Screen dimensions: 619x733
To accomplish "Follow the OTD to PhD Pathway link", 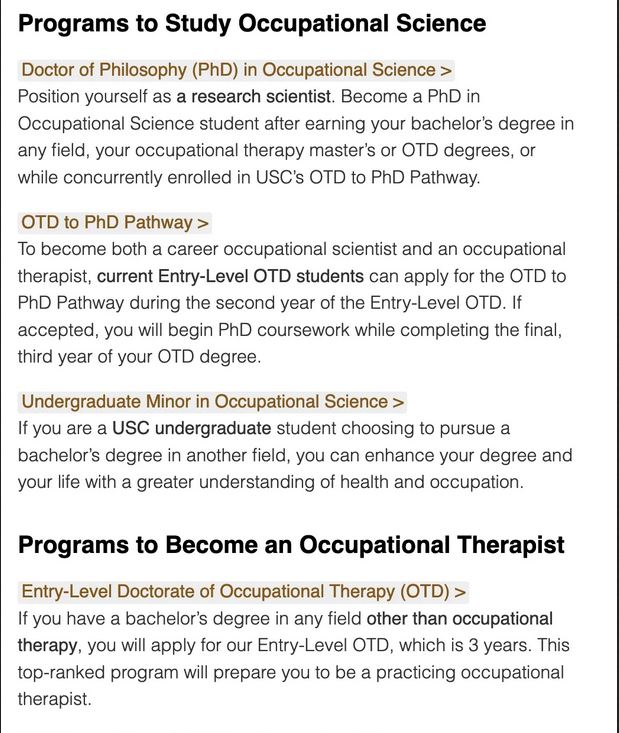I will click(115, 222).
